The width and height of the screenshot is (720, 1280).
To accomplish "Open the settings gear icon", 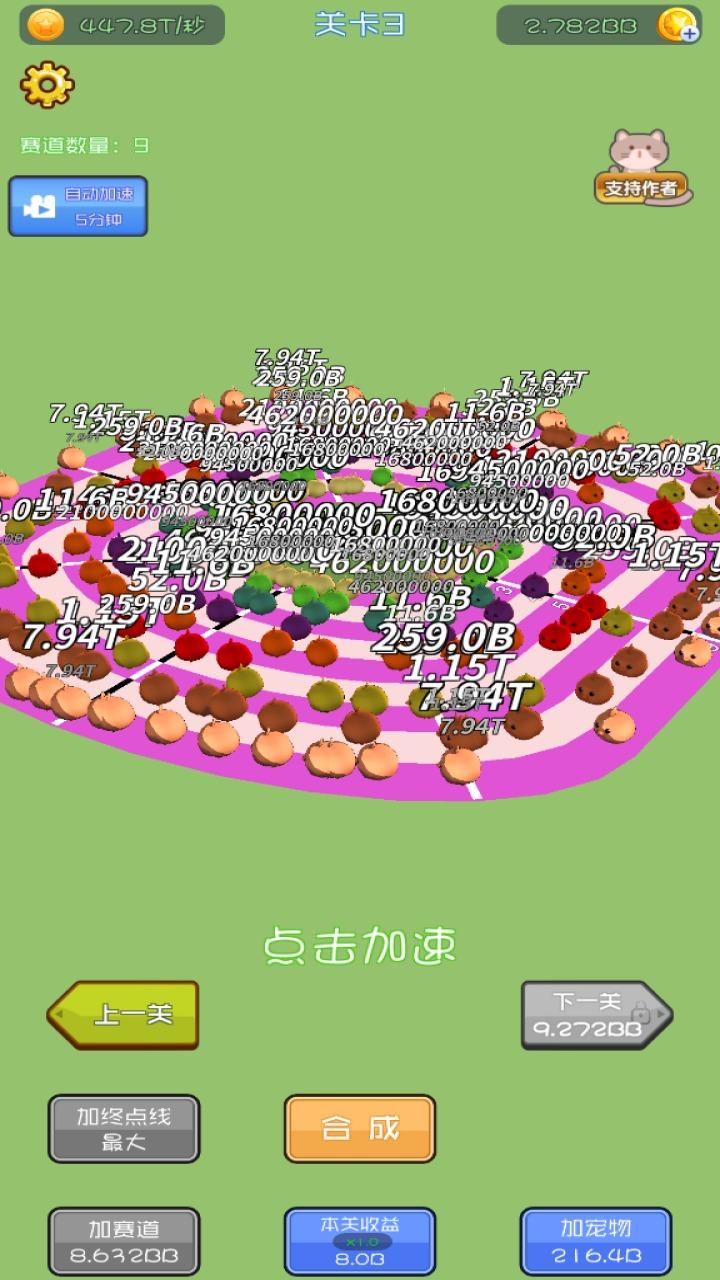I will tap(47, 85).
